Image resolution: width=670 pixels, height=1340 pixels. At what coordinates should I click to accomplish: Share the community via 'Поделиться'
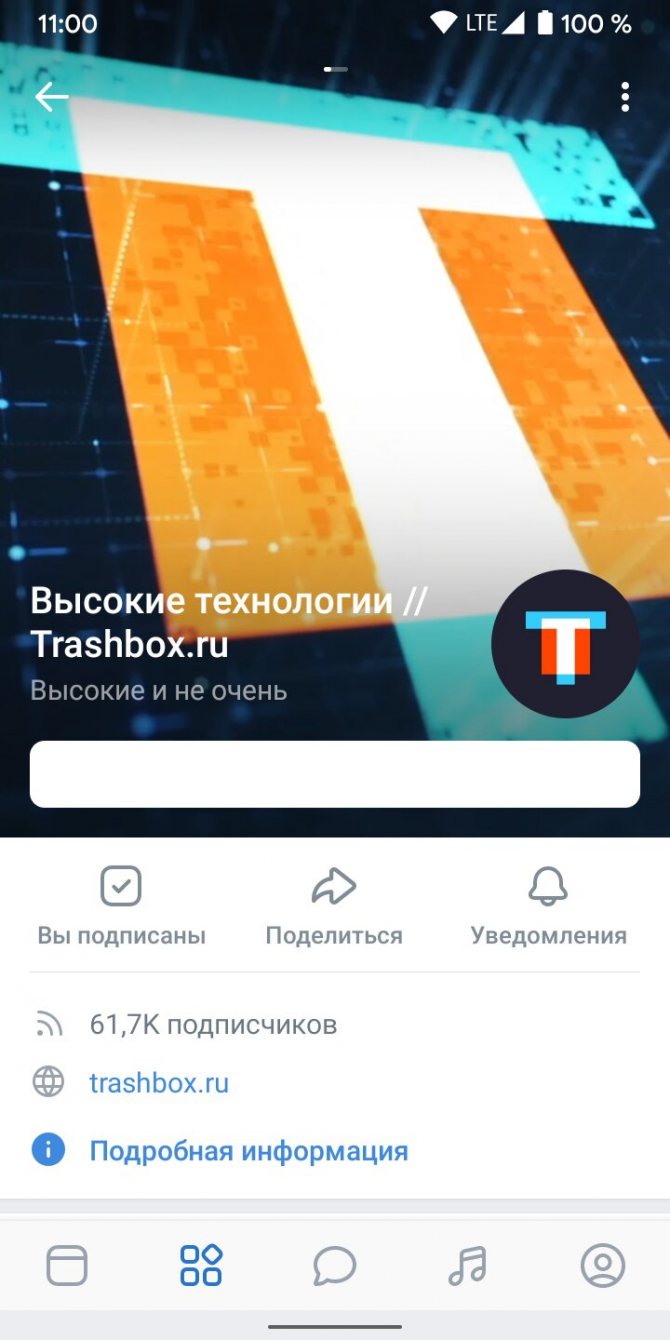[334, 907]
